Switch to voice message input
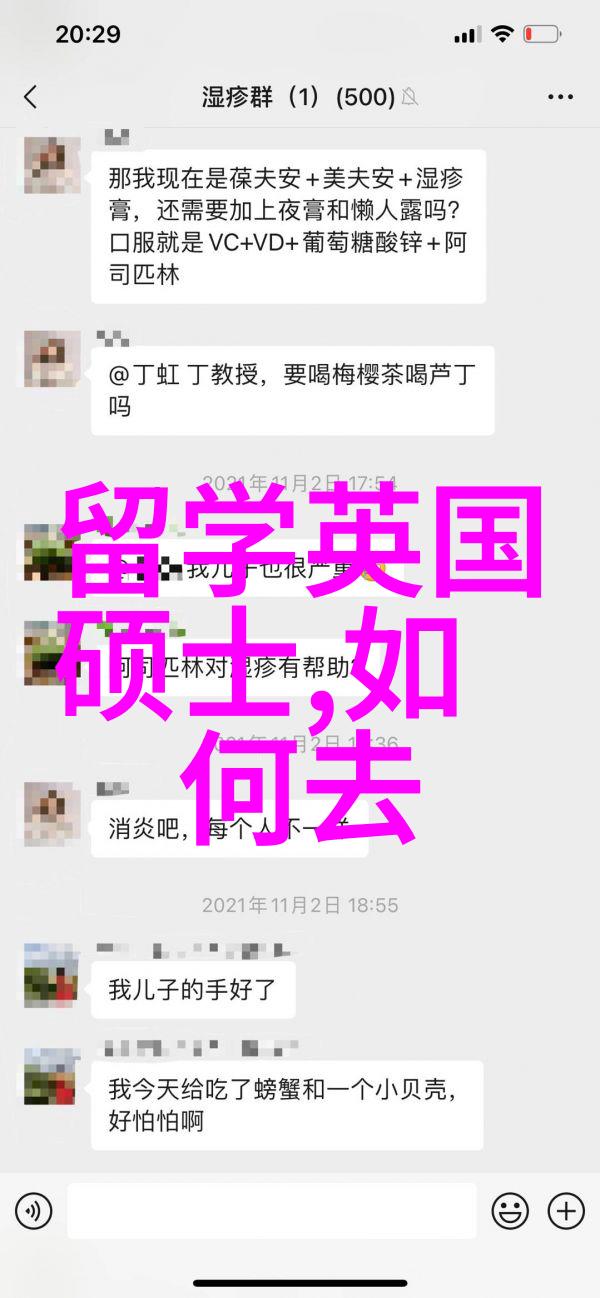Viewport: 600px width, 1298px height. coord(33,1211)
